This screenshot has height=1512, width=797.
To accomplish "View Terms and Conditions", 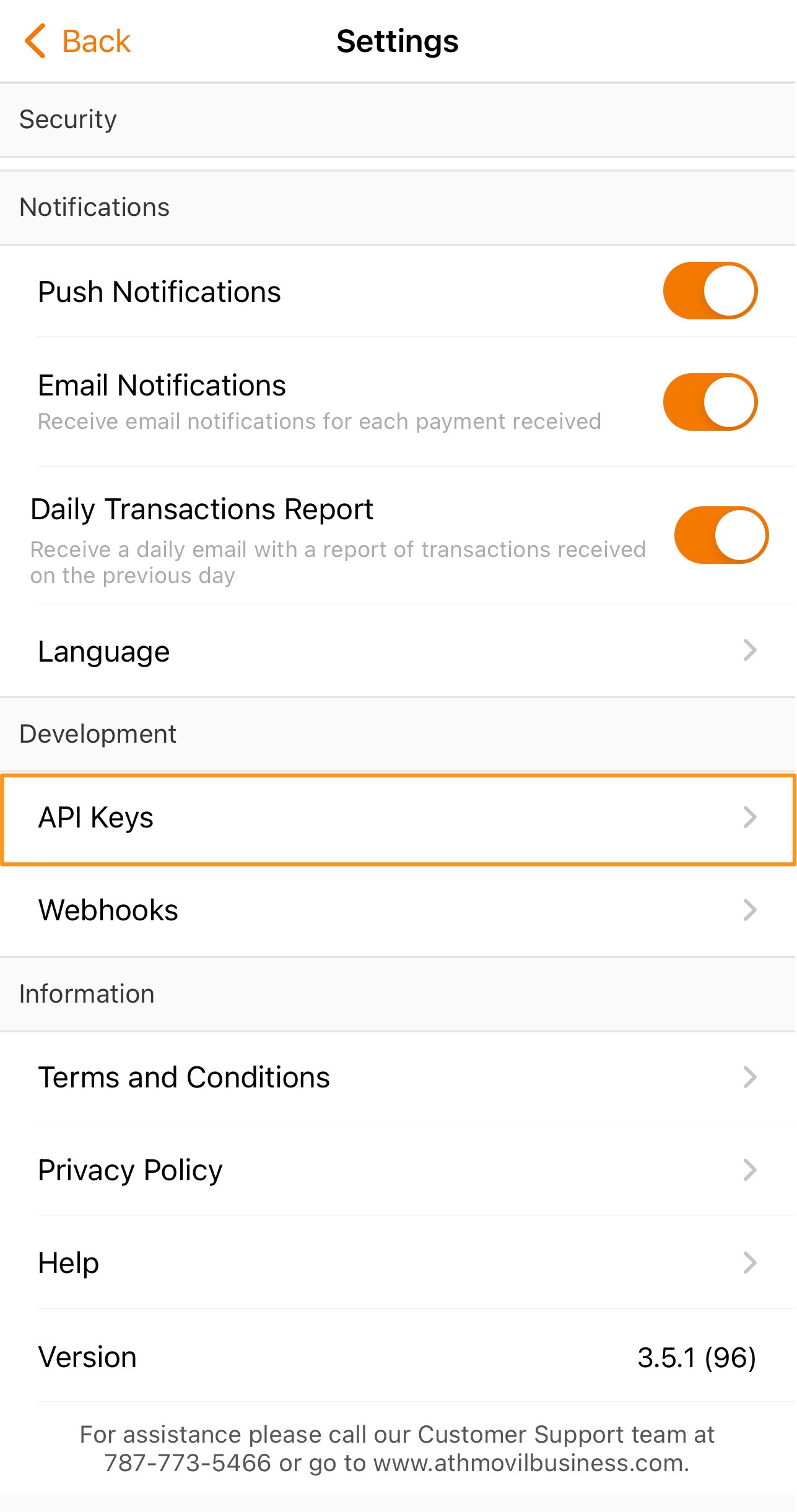I will 398,1078.
